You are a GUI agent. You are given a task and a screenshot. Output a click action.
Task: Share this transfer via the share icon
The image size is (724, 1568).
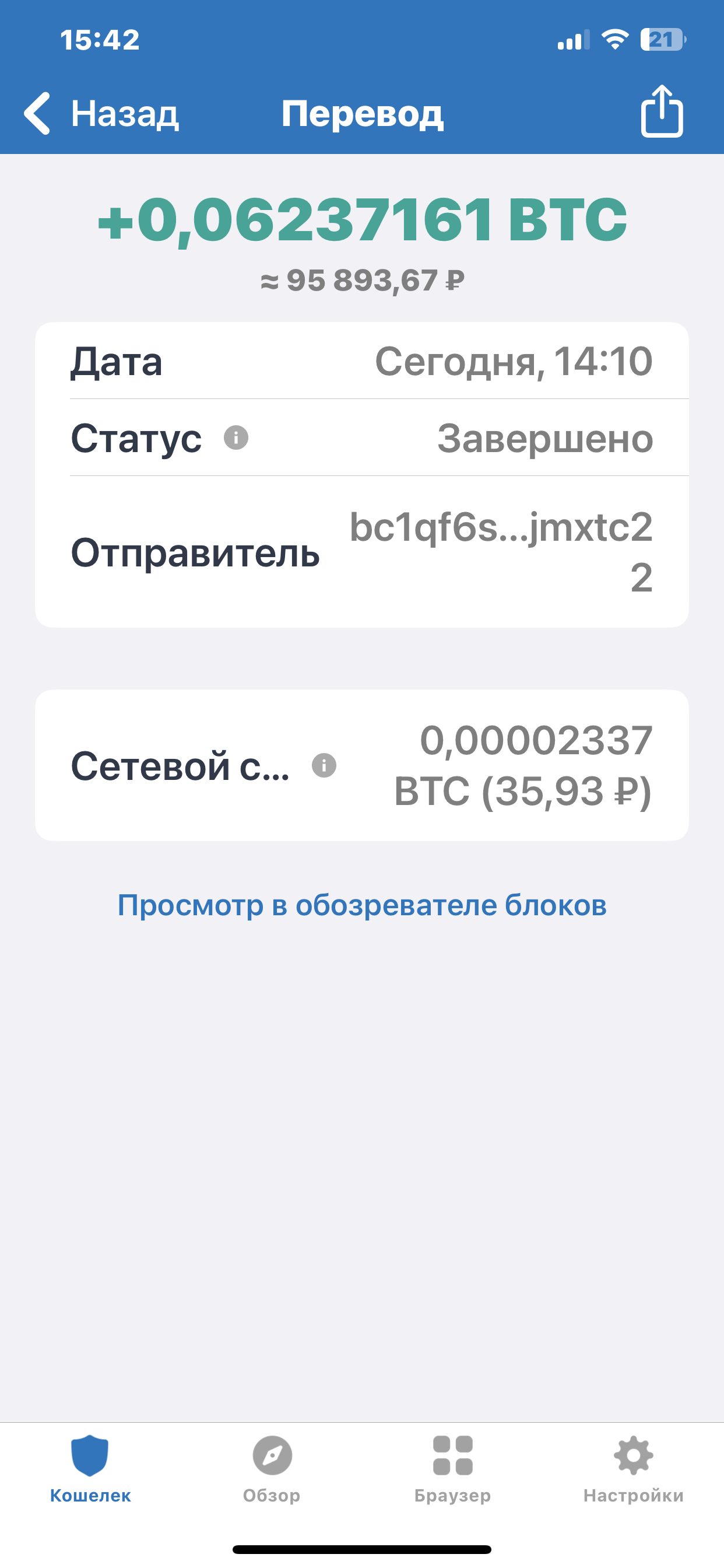(x=662, y=111)
